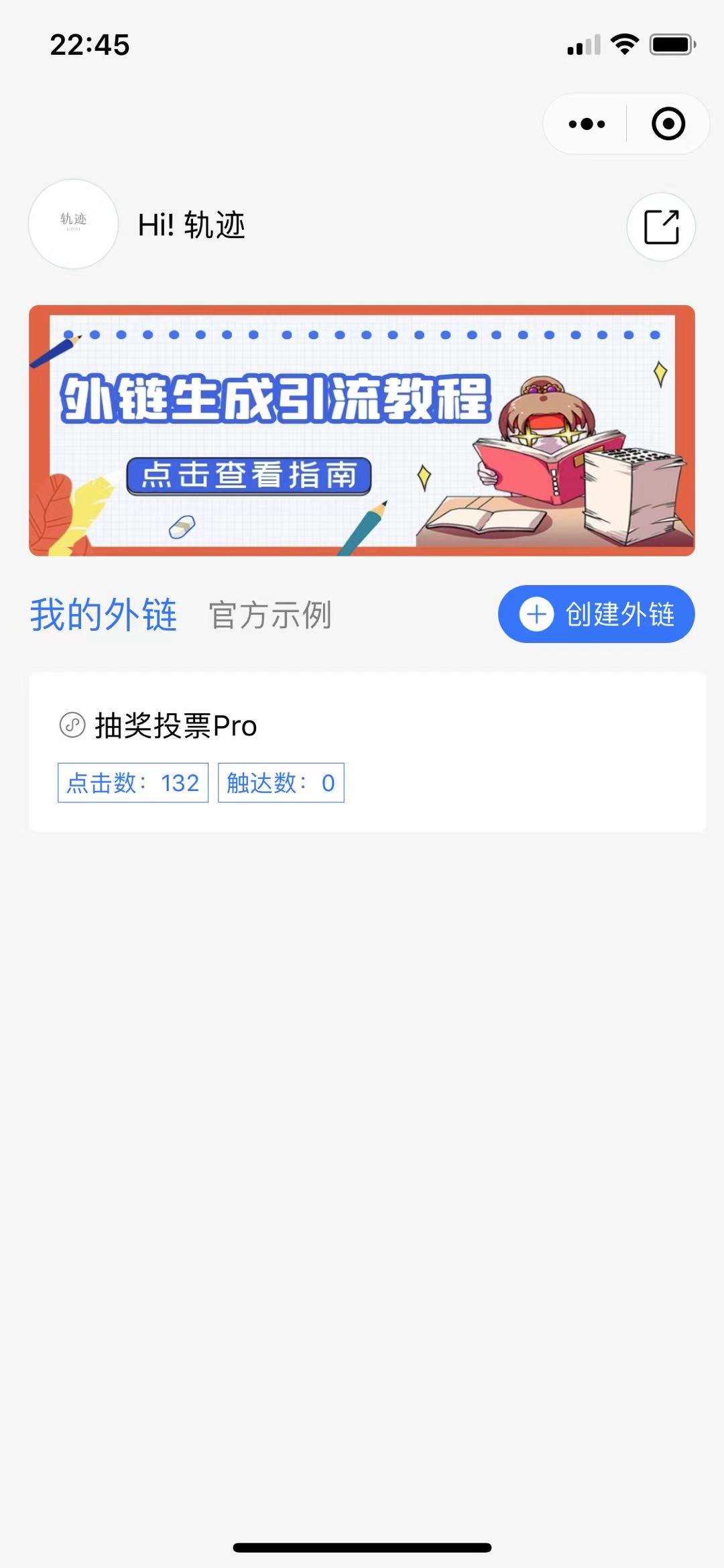Tap the 创建外链 button

[x=596, y=614]
